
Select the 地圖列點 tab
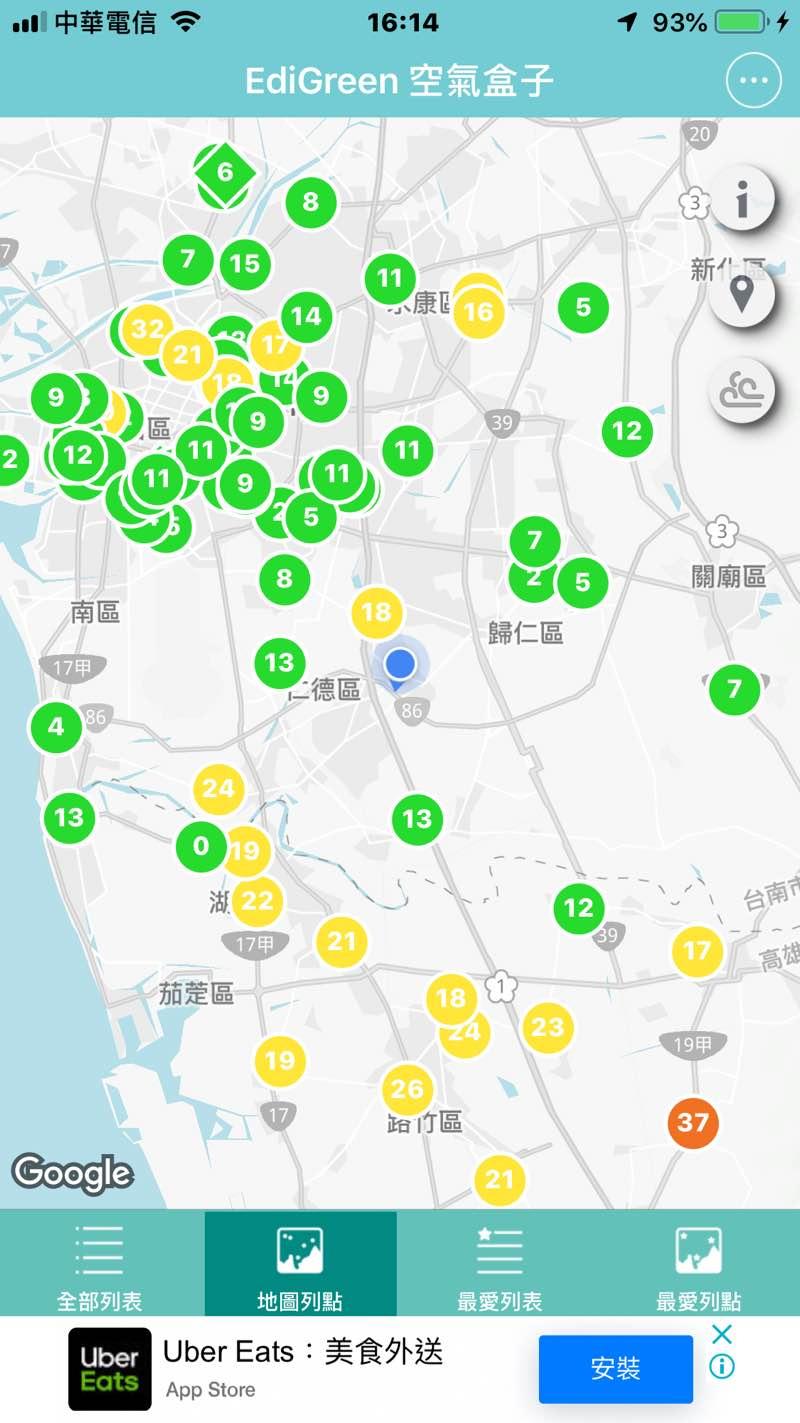(300, 1264)
